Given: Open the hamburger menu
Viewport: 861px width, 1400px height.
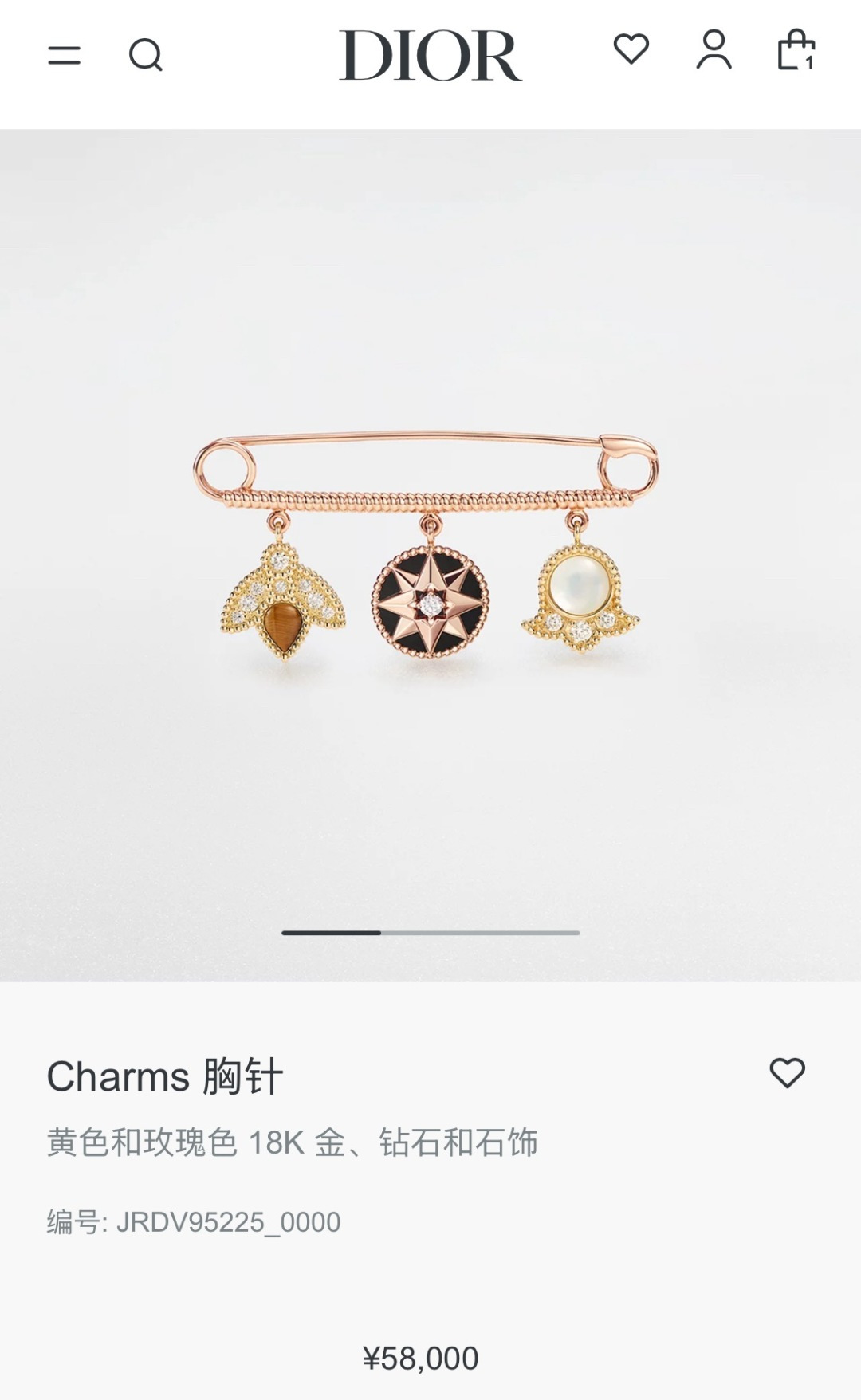Looking at the screenshot, I should [64, 56].
